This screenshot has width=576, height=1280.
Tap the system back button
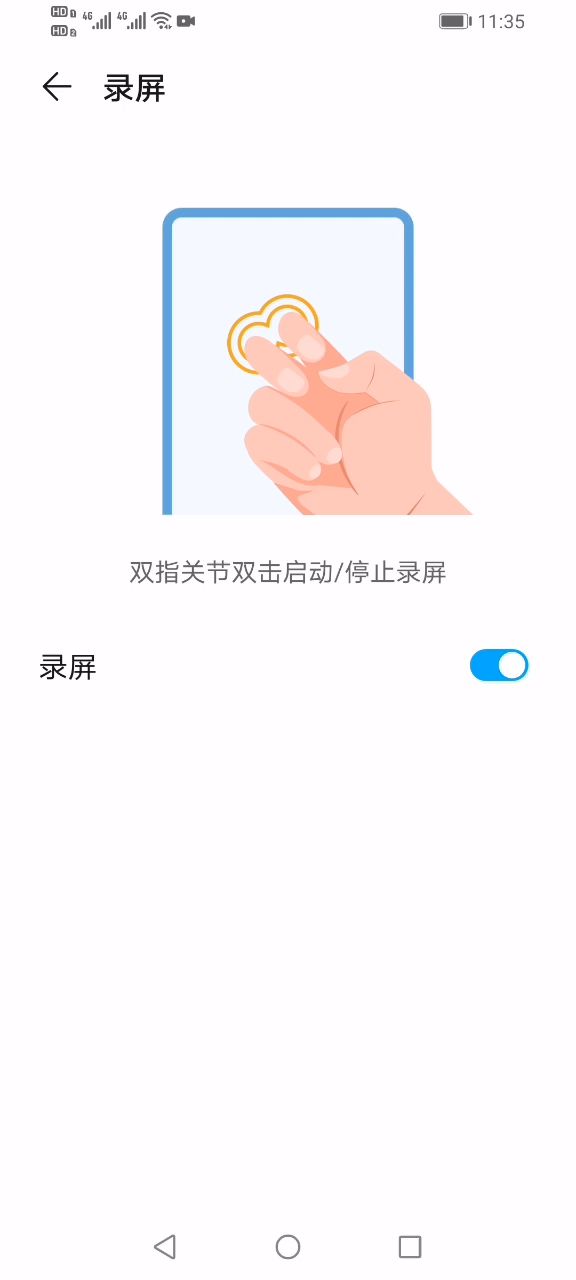pos(165,1246)
